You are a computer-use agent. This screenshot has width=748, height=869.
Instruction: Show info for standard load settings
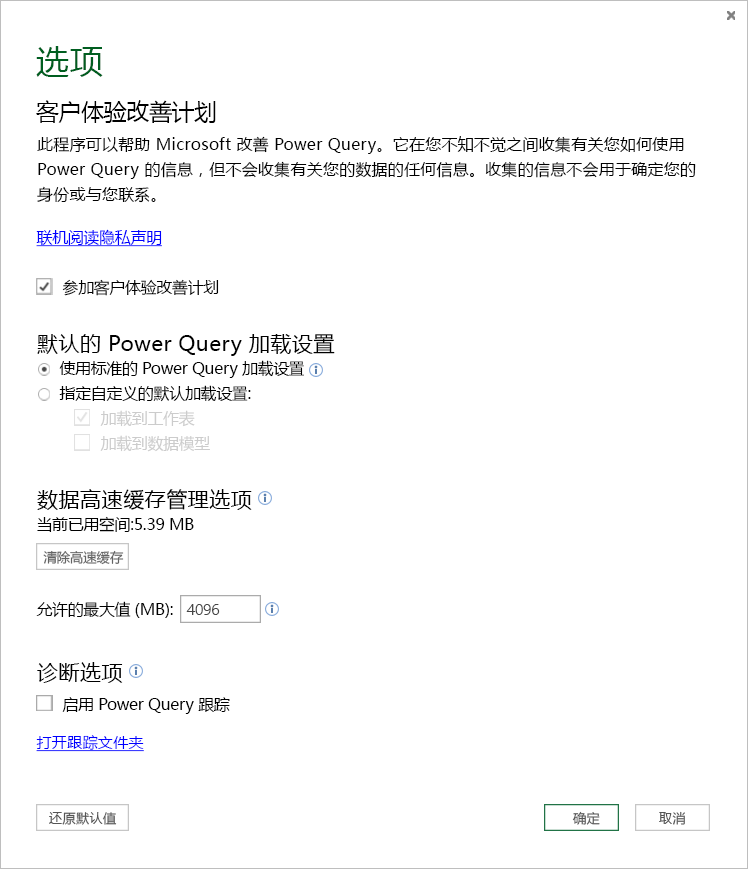click(316, 369)
